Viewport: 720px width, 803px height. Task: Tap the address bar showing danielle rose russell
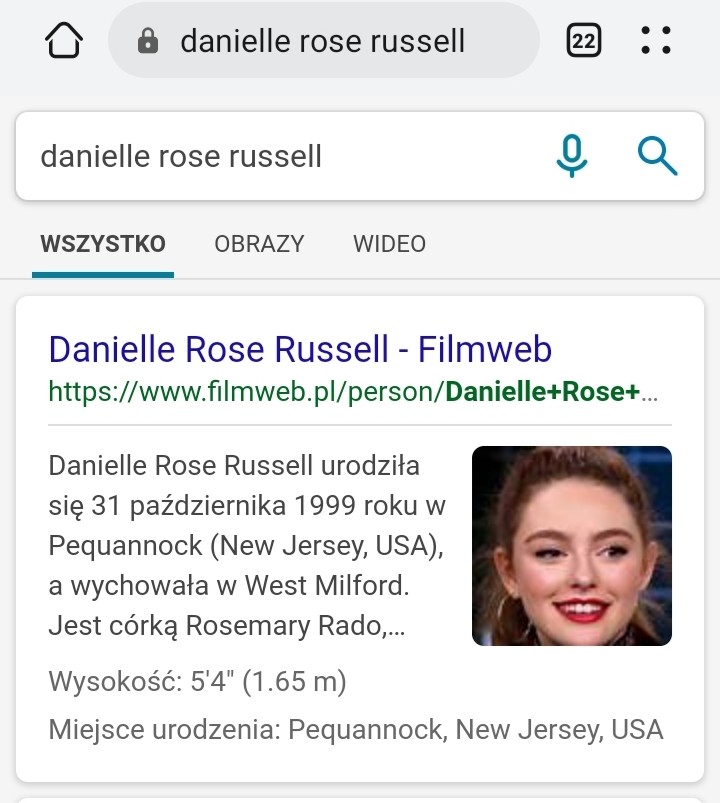324,40
